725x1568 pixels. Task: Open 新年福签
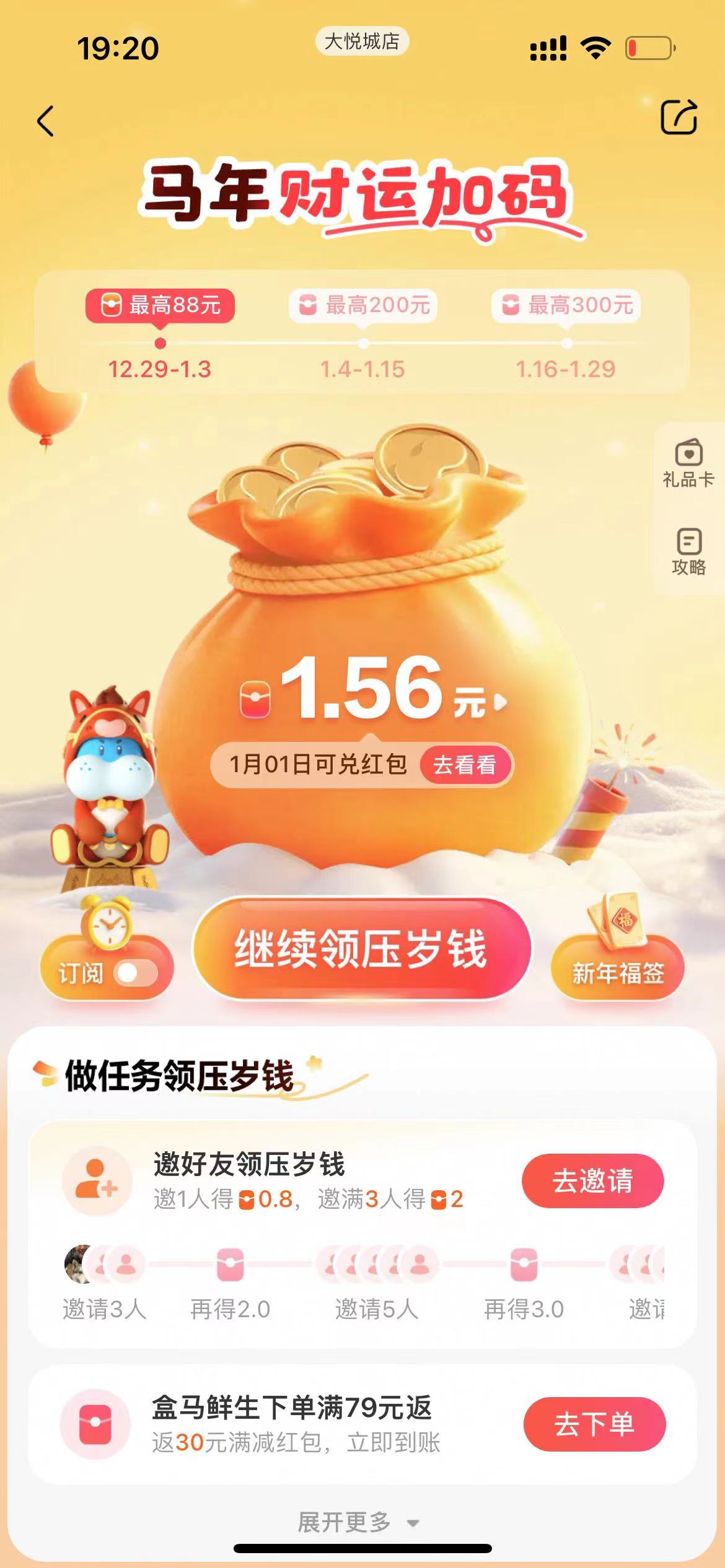618,966
